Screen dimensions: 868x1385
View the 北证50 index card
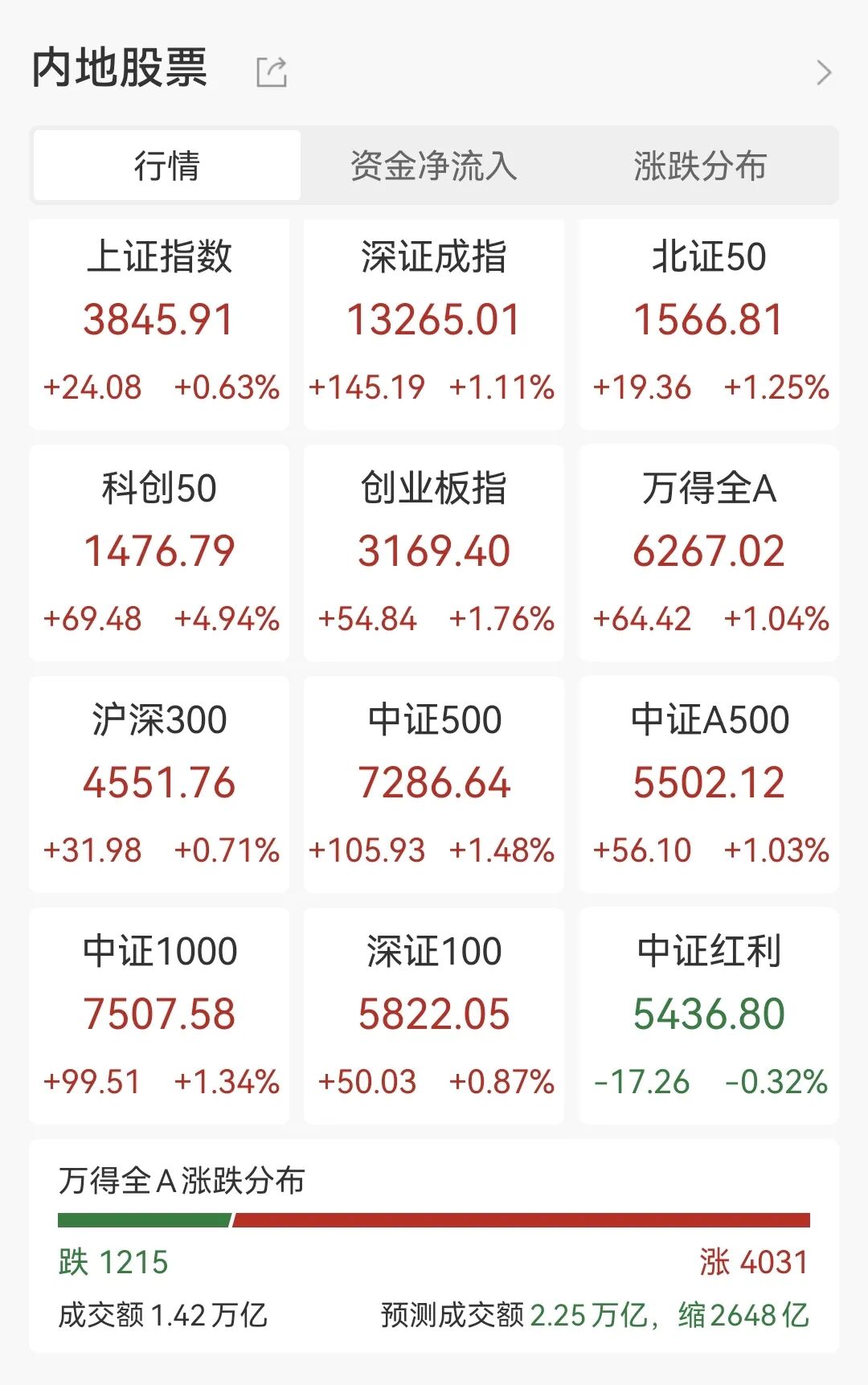click(x=709, y=323)
